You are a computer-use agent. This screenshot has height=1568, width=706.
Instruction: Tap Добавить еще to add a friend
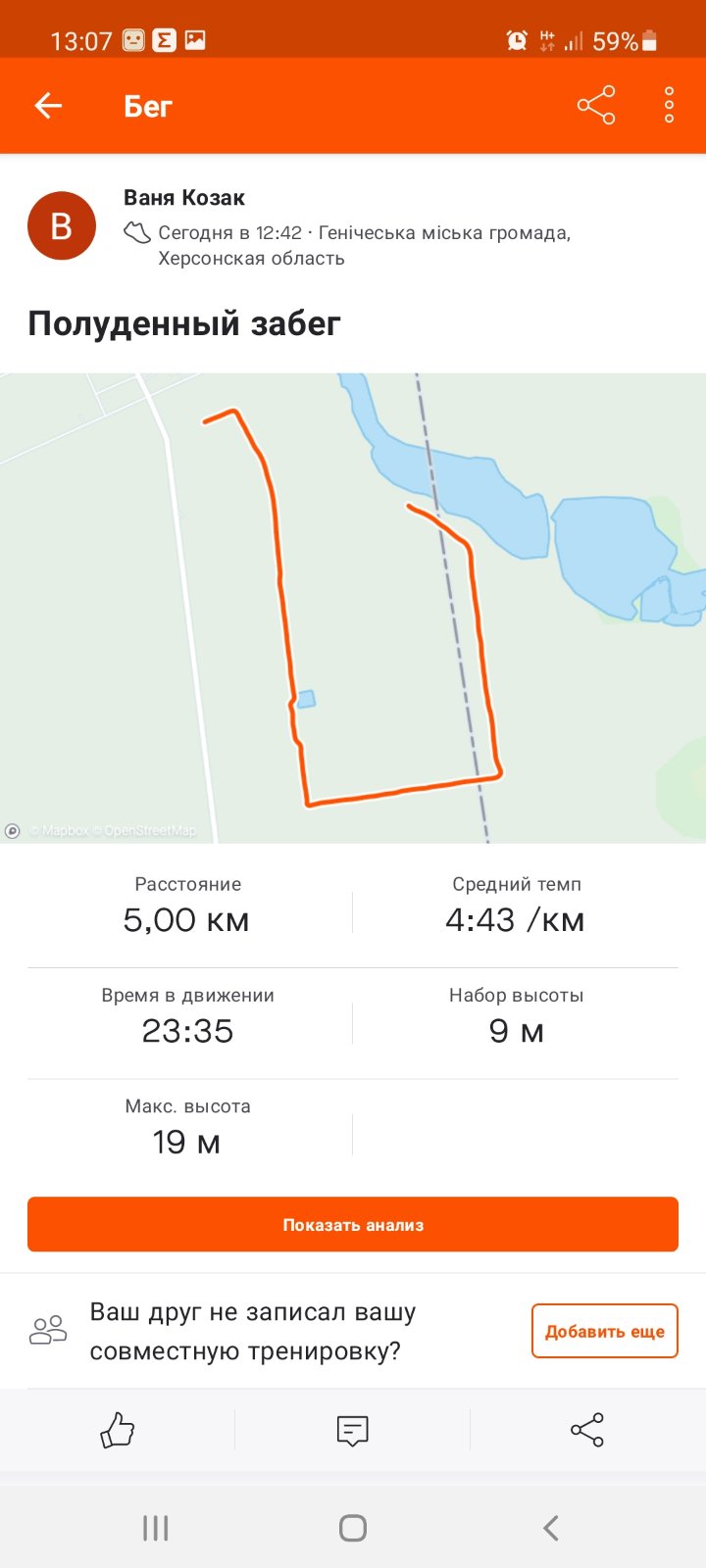[604, 1331]
